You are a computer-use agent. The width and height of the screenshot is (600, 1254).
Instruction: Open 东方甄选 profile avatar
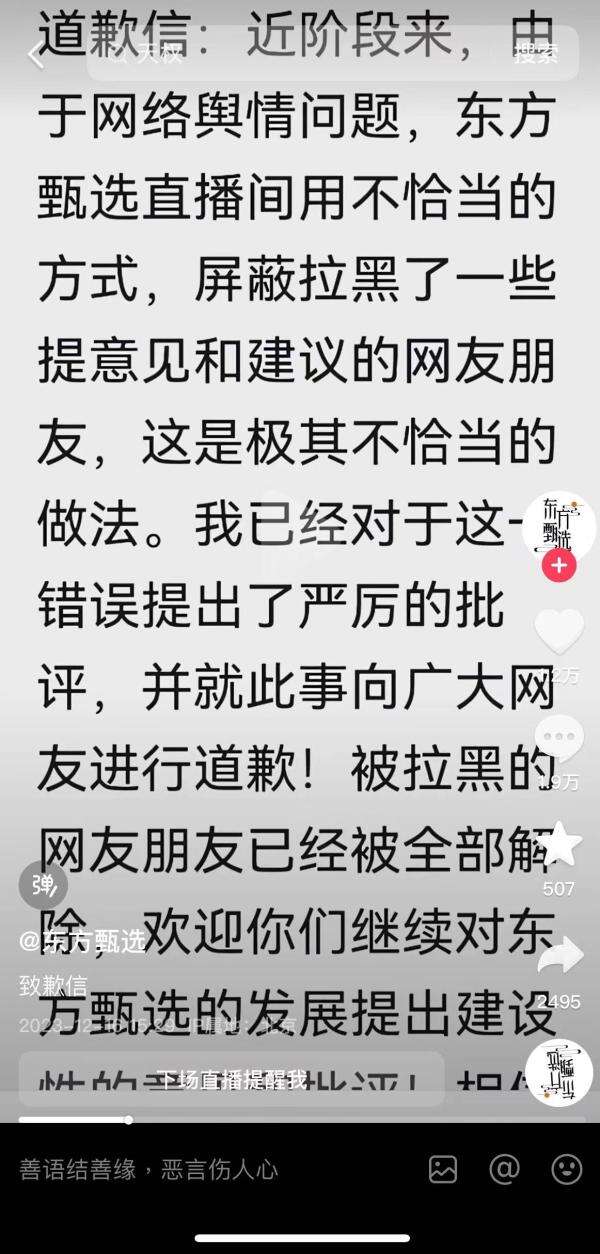click(x=558, y=524)
